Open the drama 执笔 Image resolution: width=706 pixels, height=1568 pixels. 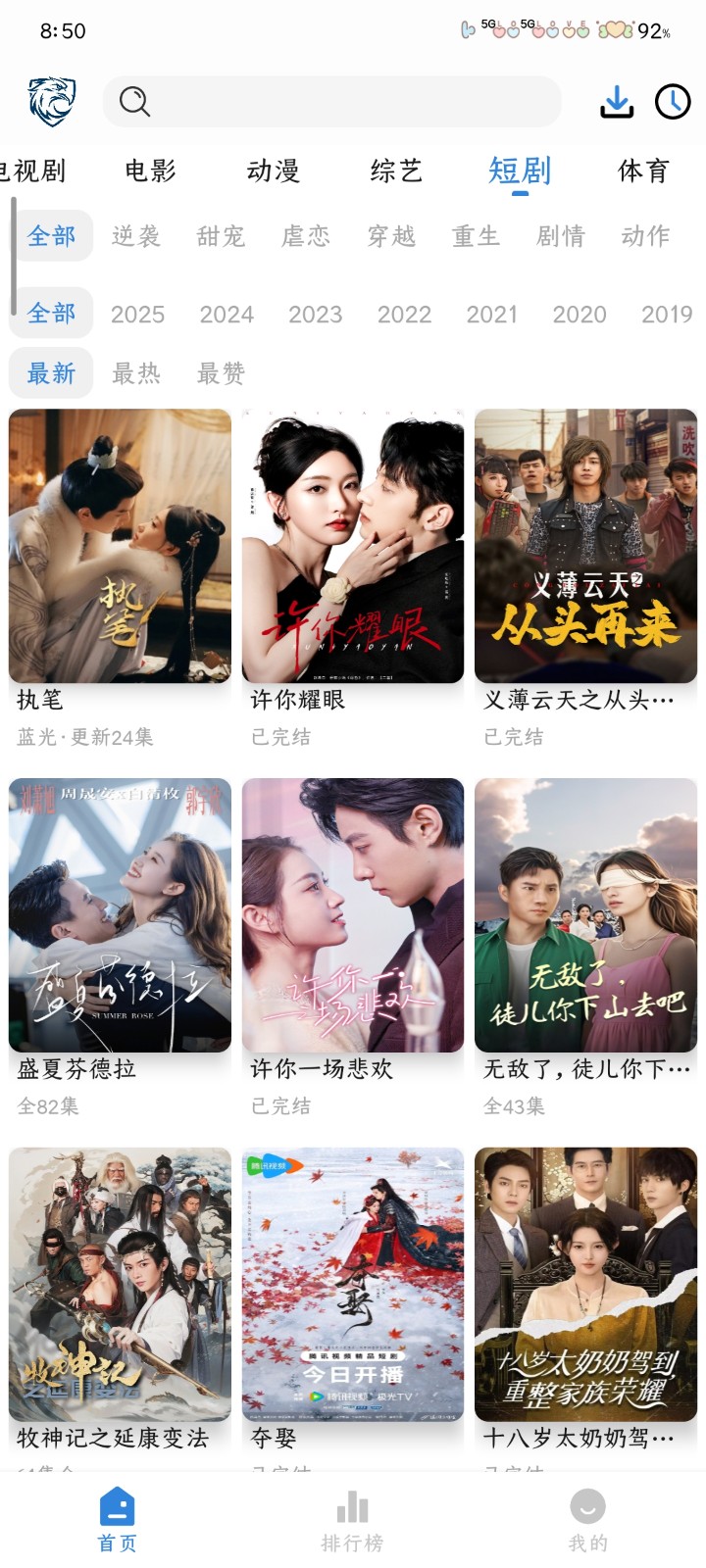pos(120,546)
